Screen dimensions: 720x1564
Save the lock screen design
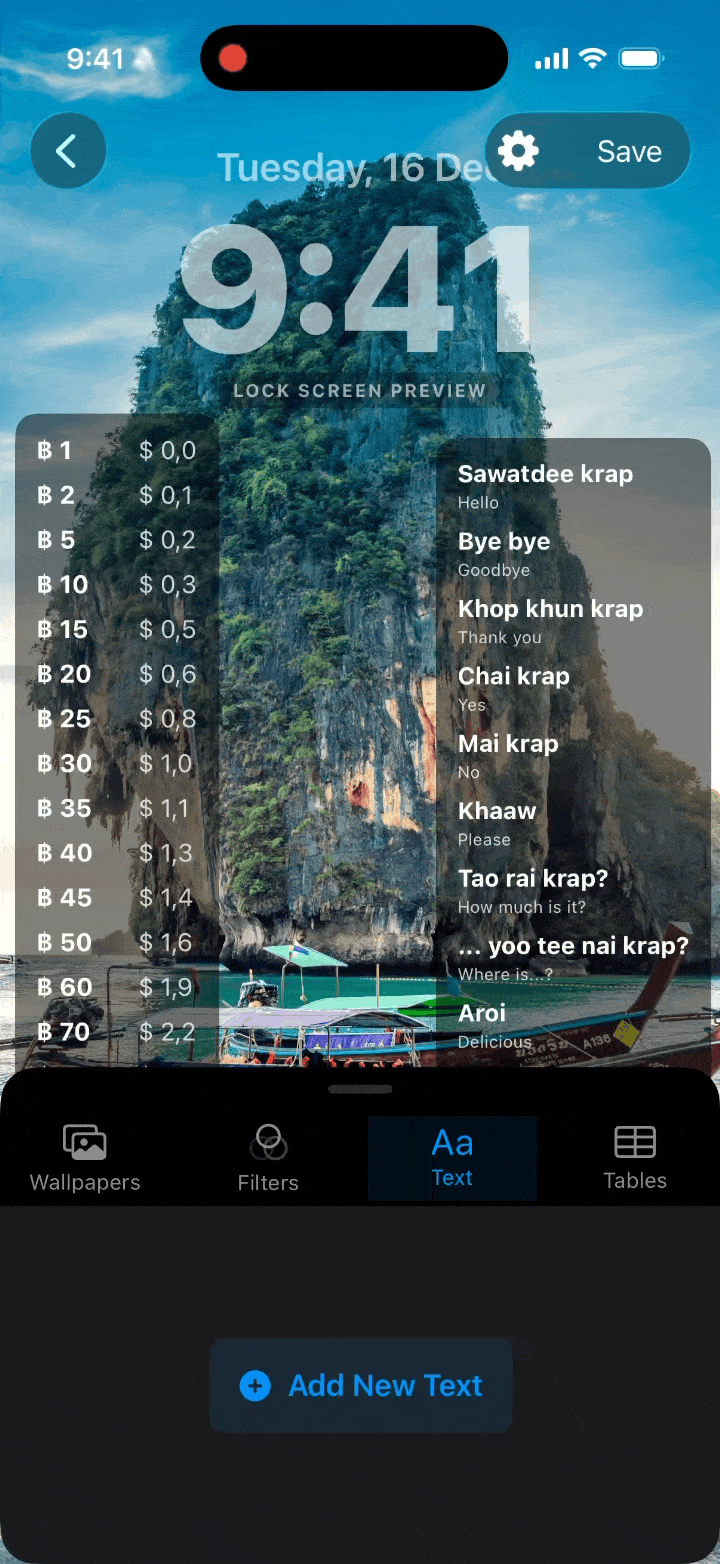click(x=629, y=151)
